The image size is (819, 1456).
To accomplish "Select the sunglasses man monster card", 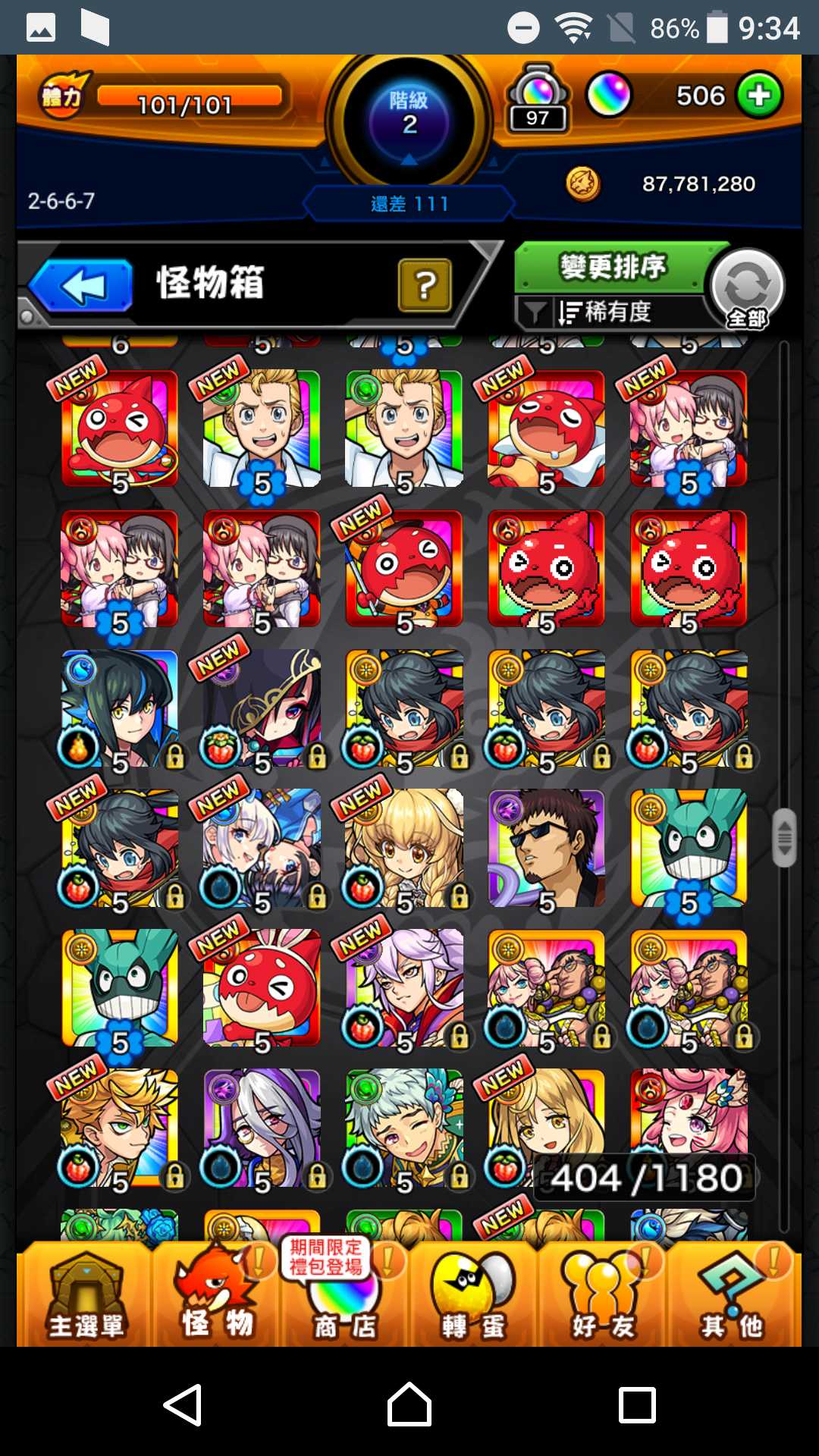I will (546, 848).
